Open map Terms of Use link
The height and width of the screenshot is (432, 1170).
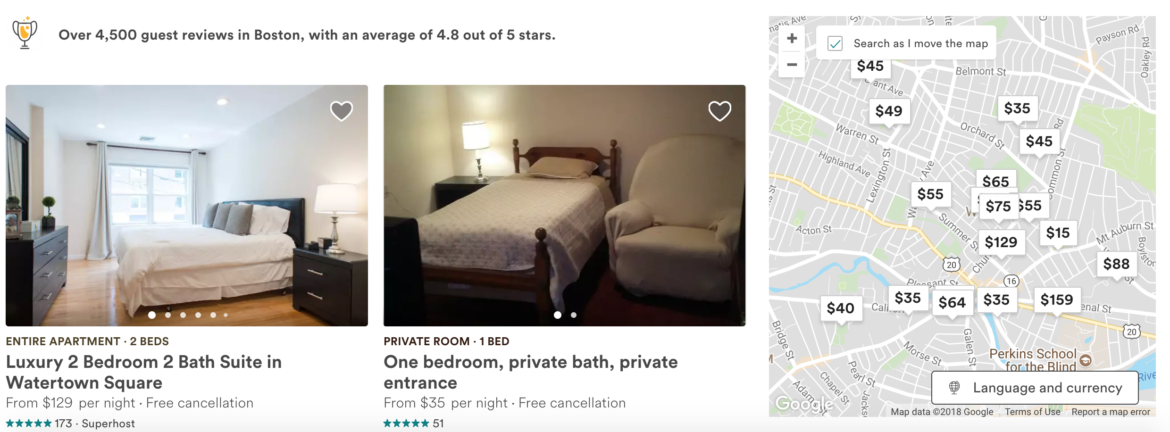coord(1032,412)
